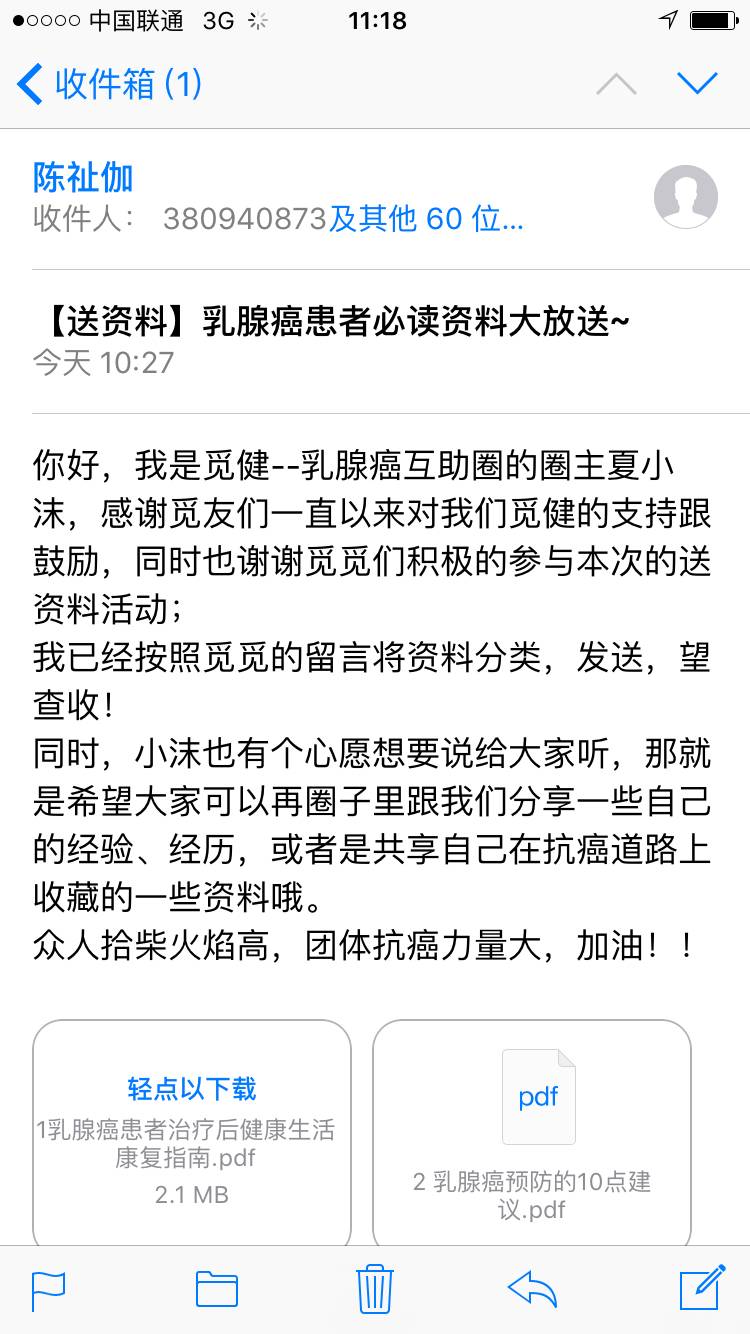
Task: Go to the next email with down arrow
Action: pos(697,84)
